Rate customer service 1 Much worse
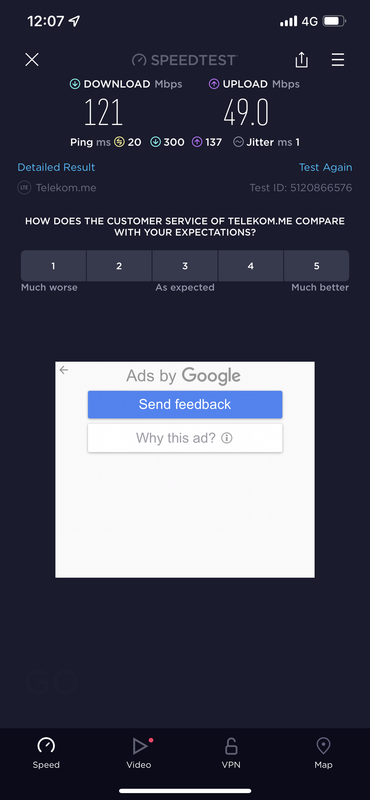The height and width of the screenshot is (800, 370). click(54, 266)
